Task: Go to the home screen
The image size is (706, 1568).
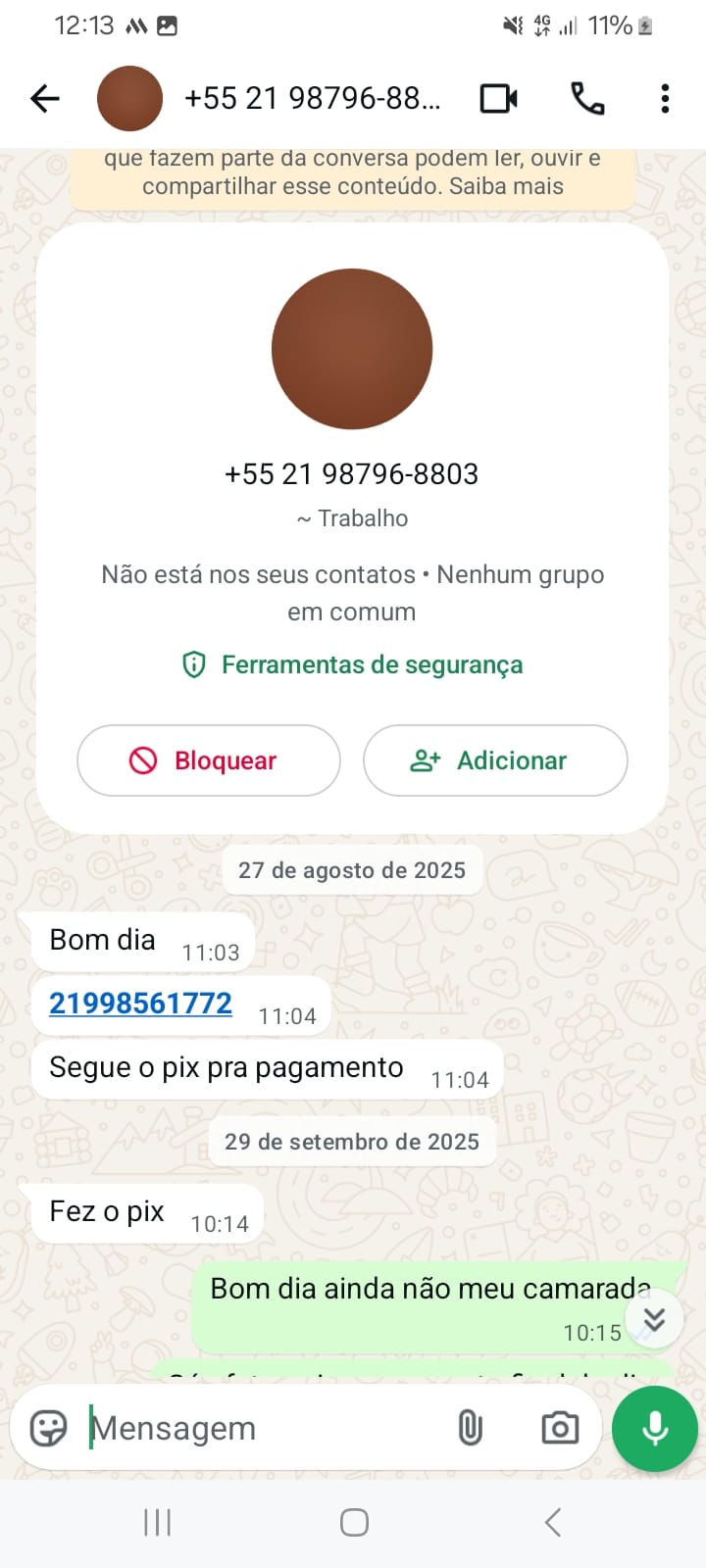Action: pyautogui.click(x=354, y=1522)
